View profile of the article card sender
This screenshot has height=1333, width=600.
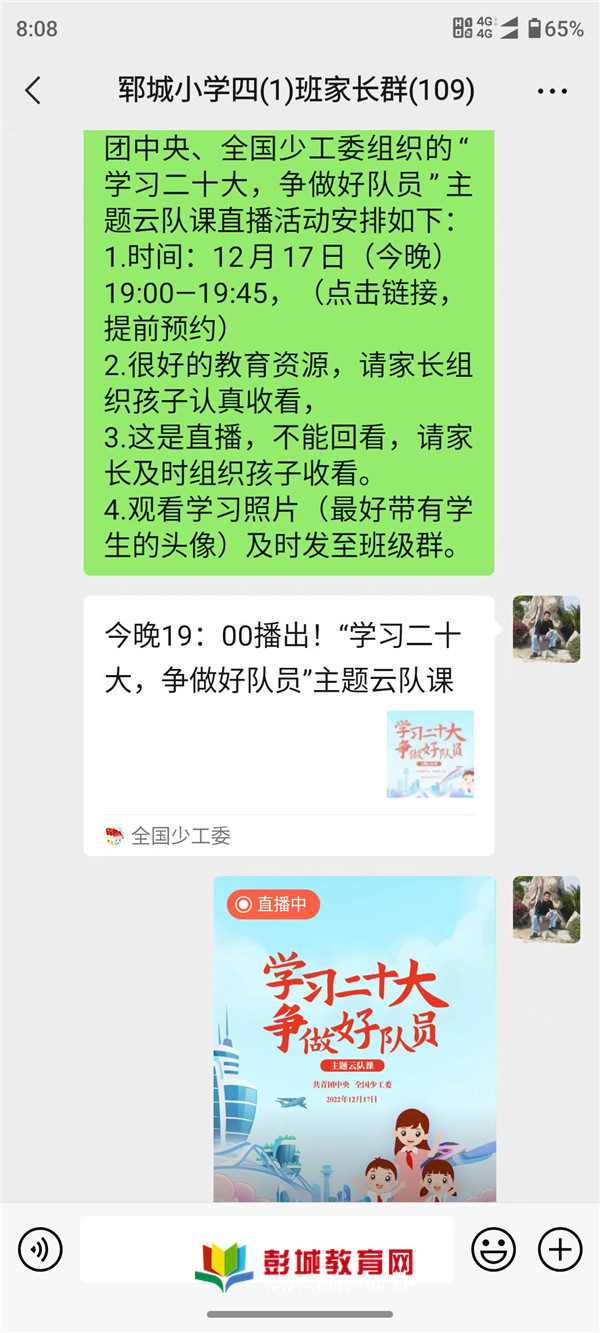(x=546, y=629)
